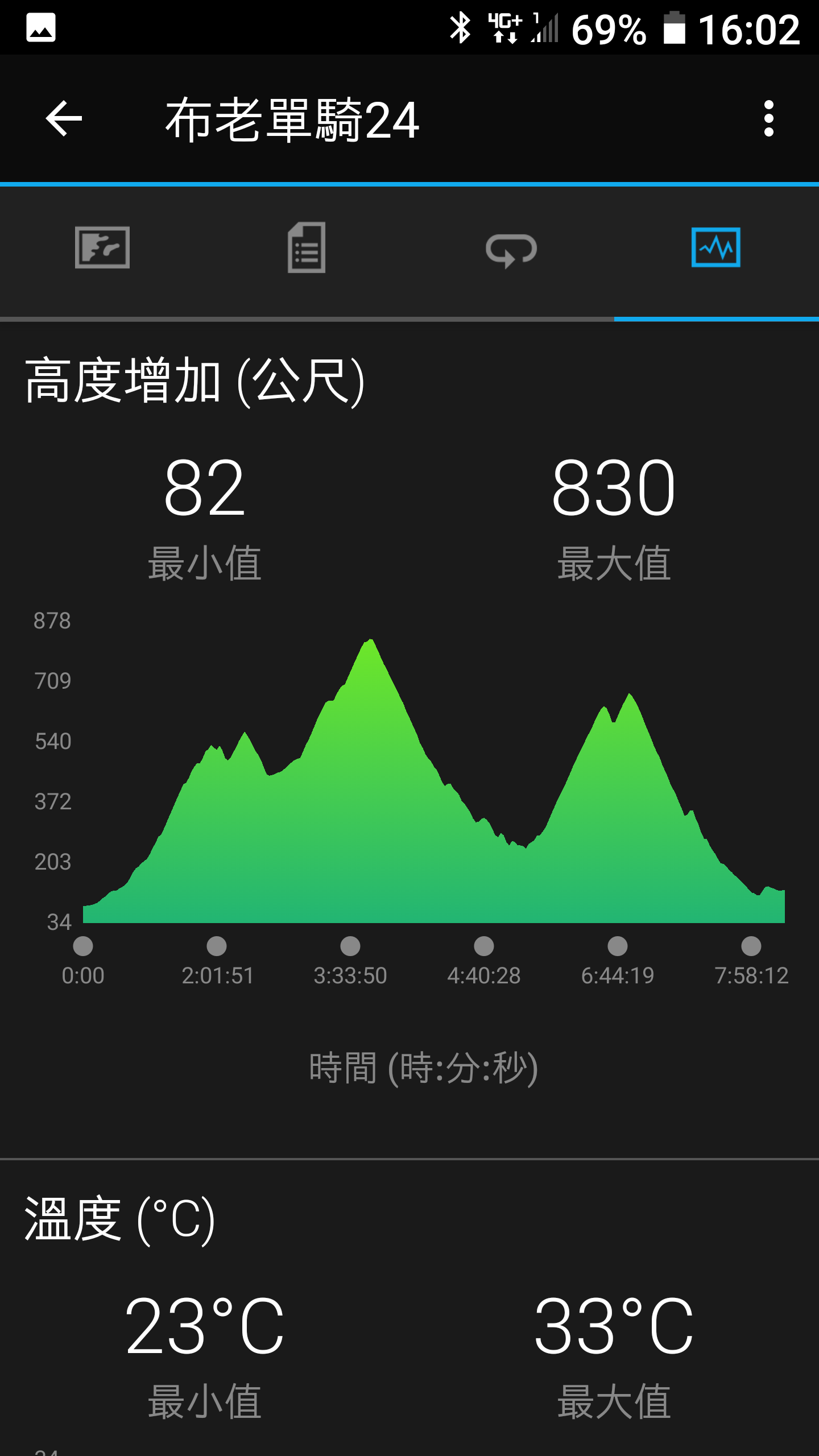The image size is (819, 1456).
Task: Open the overflow menu
Action: click(x=768, y=119)
